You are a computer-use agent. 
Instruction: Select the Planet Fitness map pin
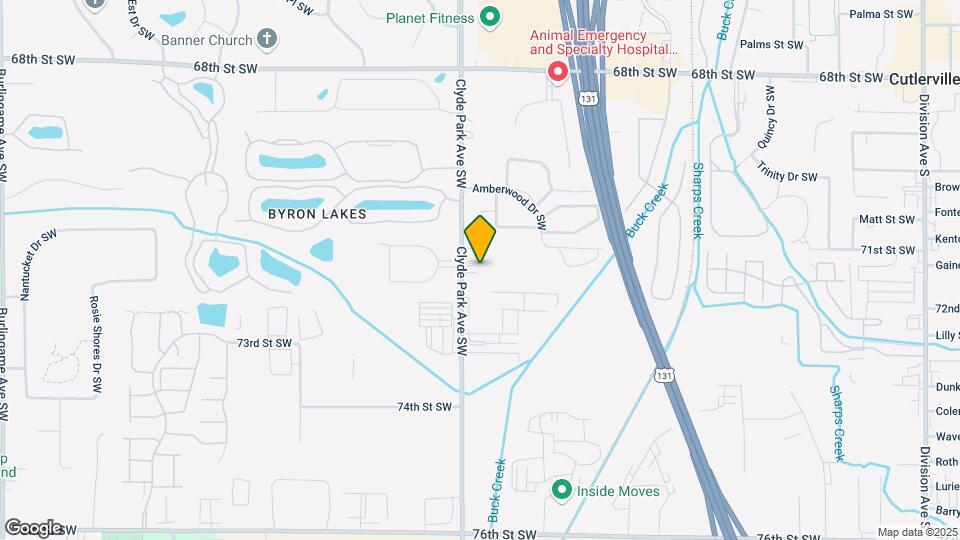[x=490, y=16]
